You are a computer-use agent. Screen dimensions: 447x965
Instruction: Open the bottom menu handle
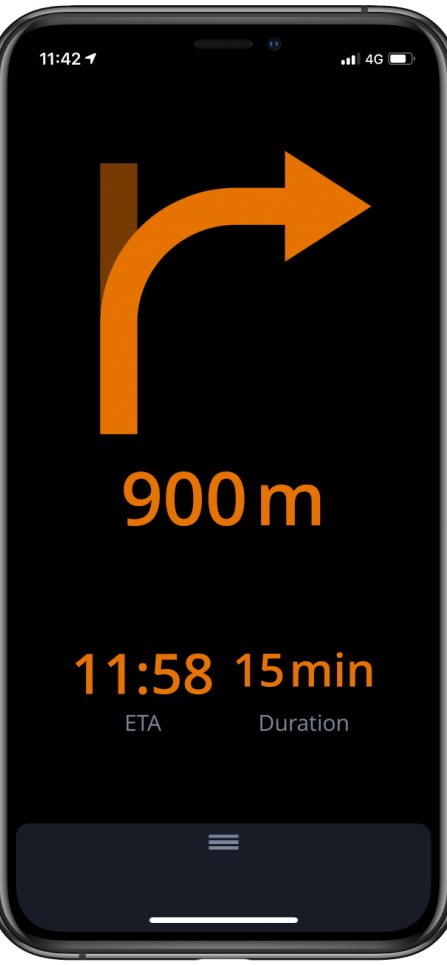[224, 842]
